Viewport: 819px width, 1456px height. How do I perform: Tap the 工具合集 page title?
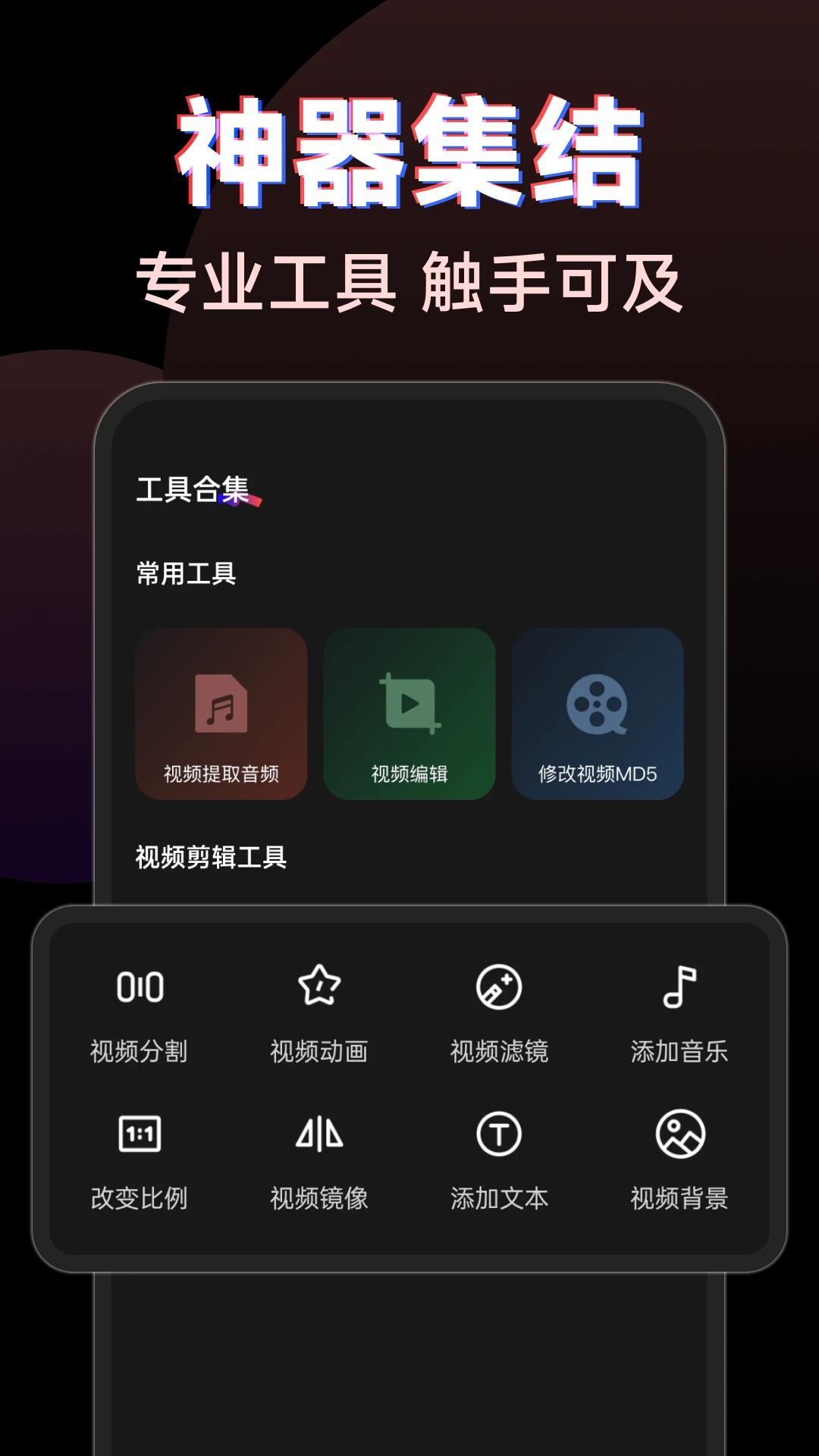193,488
